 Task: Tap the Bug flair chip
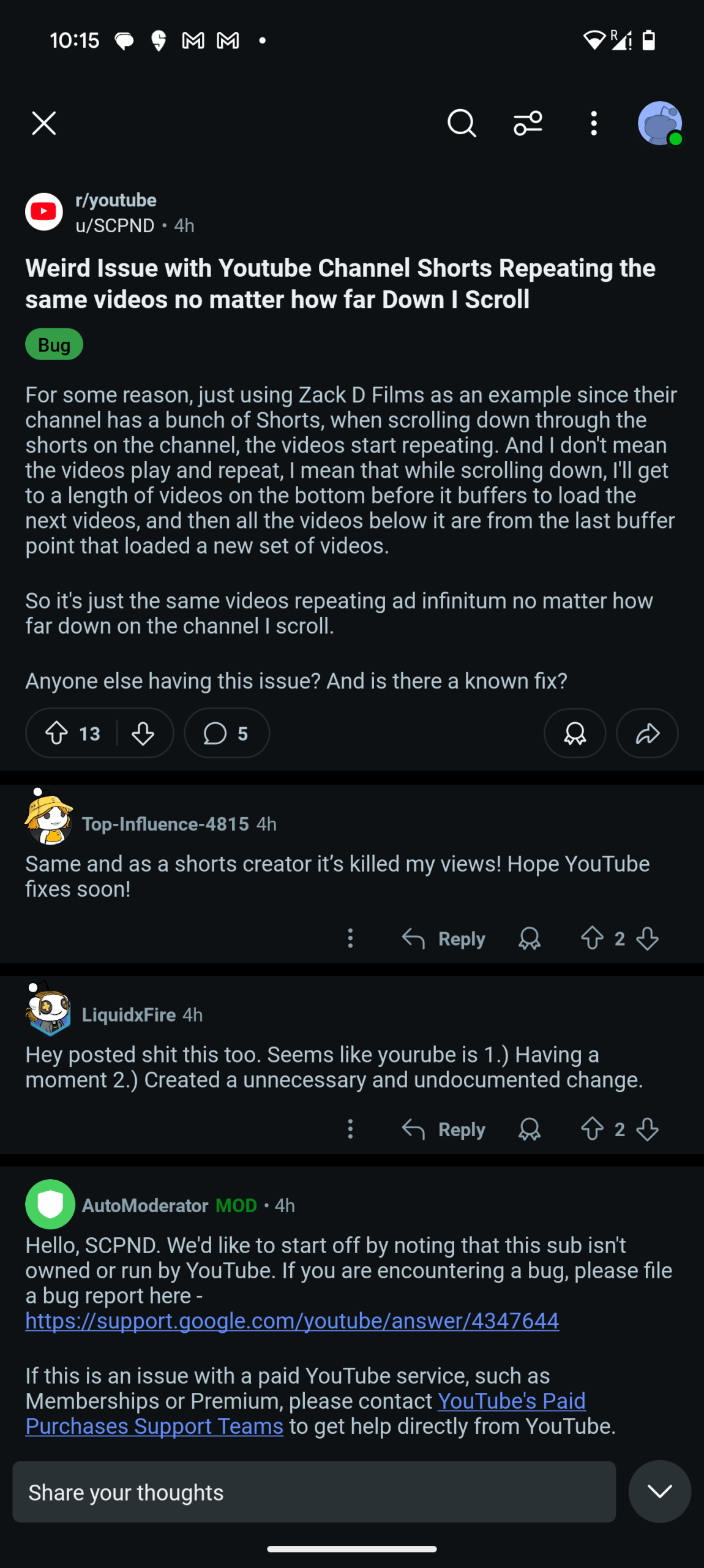(54, 344)
